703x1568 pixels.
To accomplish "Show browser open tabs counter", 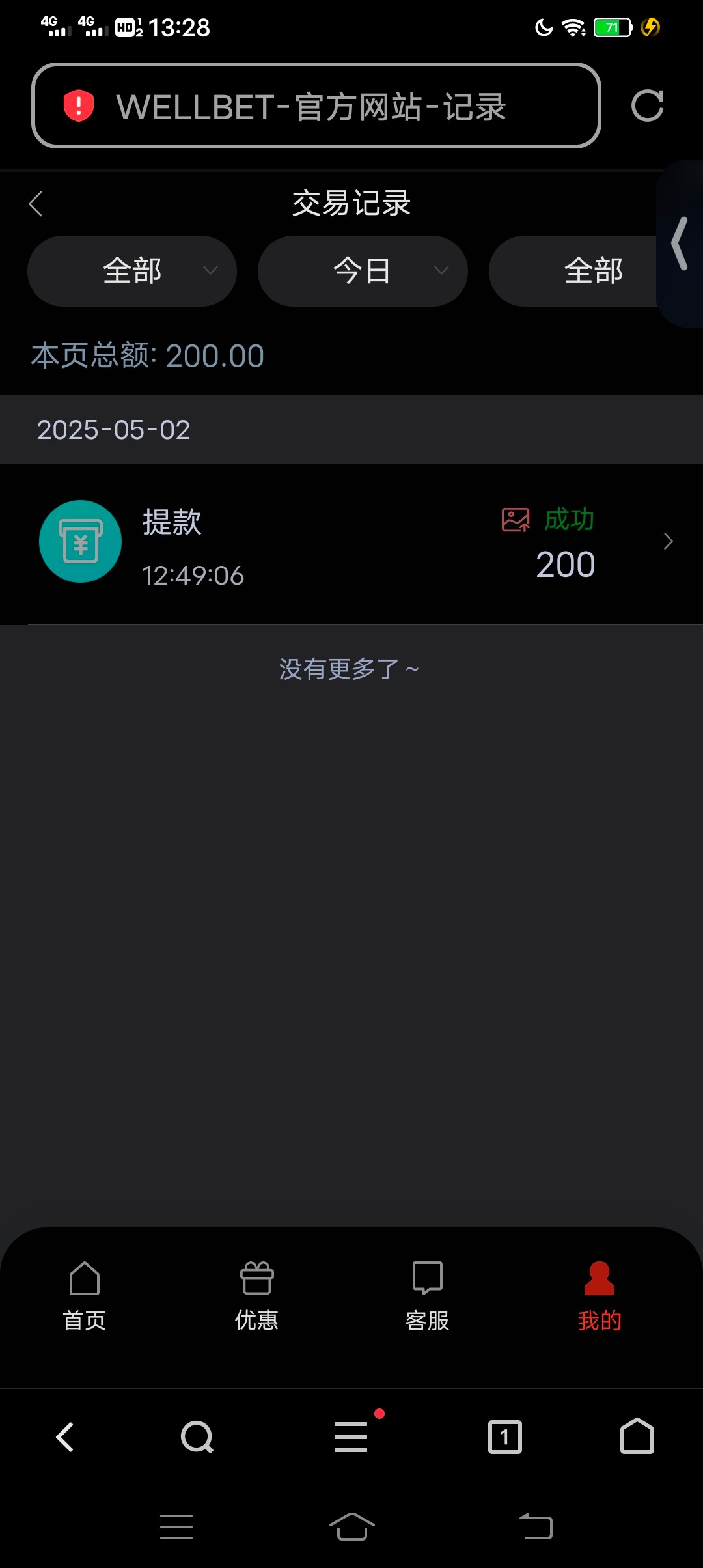I will pos(505,1437).
